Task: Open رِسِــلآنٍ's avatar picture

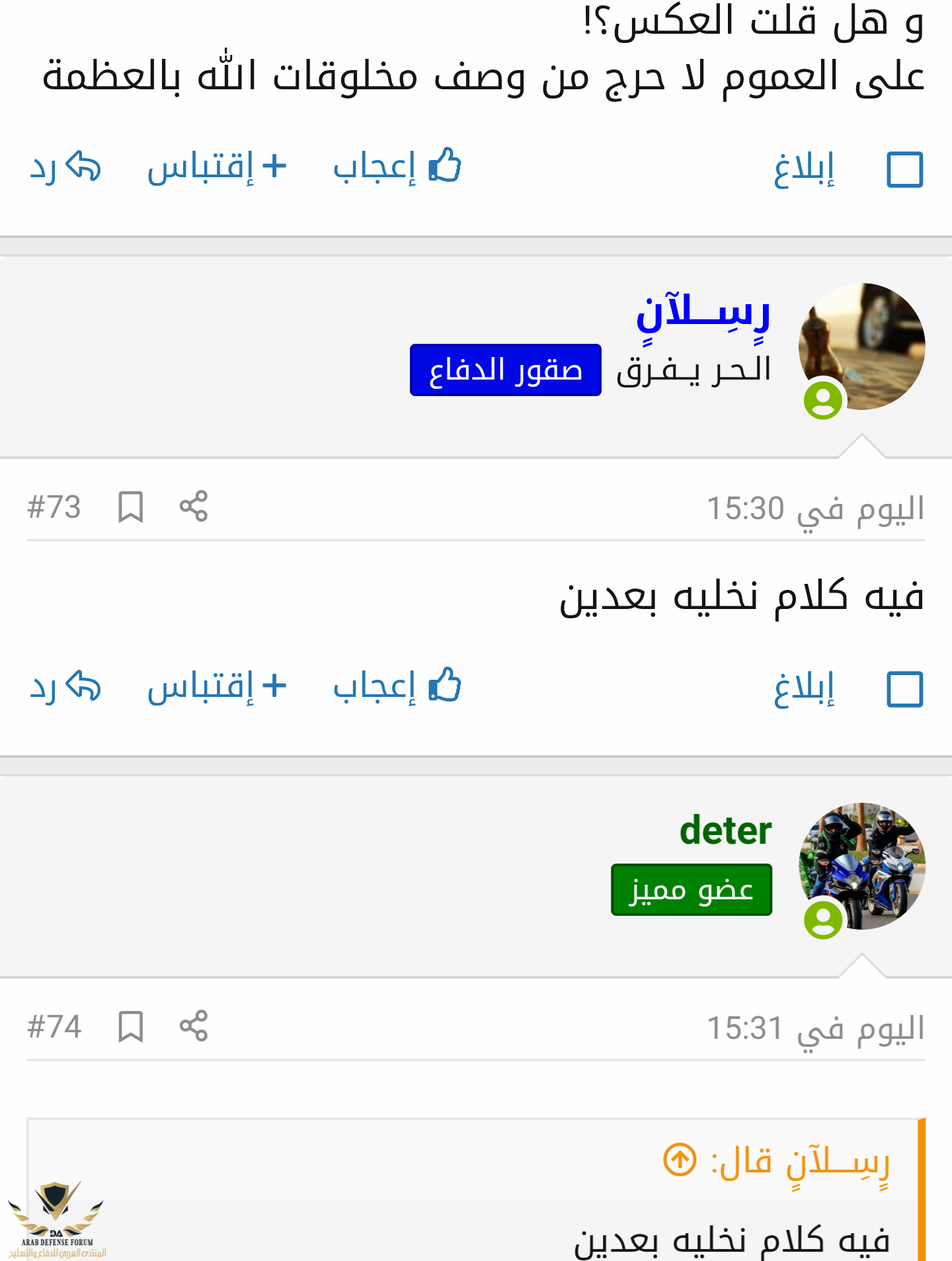Action: click(861, 346)
